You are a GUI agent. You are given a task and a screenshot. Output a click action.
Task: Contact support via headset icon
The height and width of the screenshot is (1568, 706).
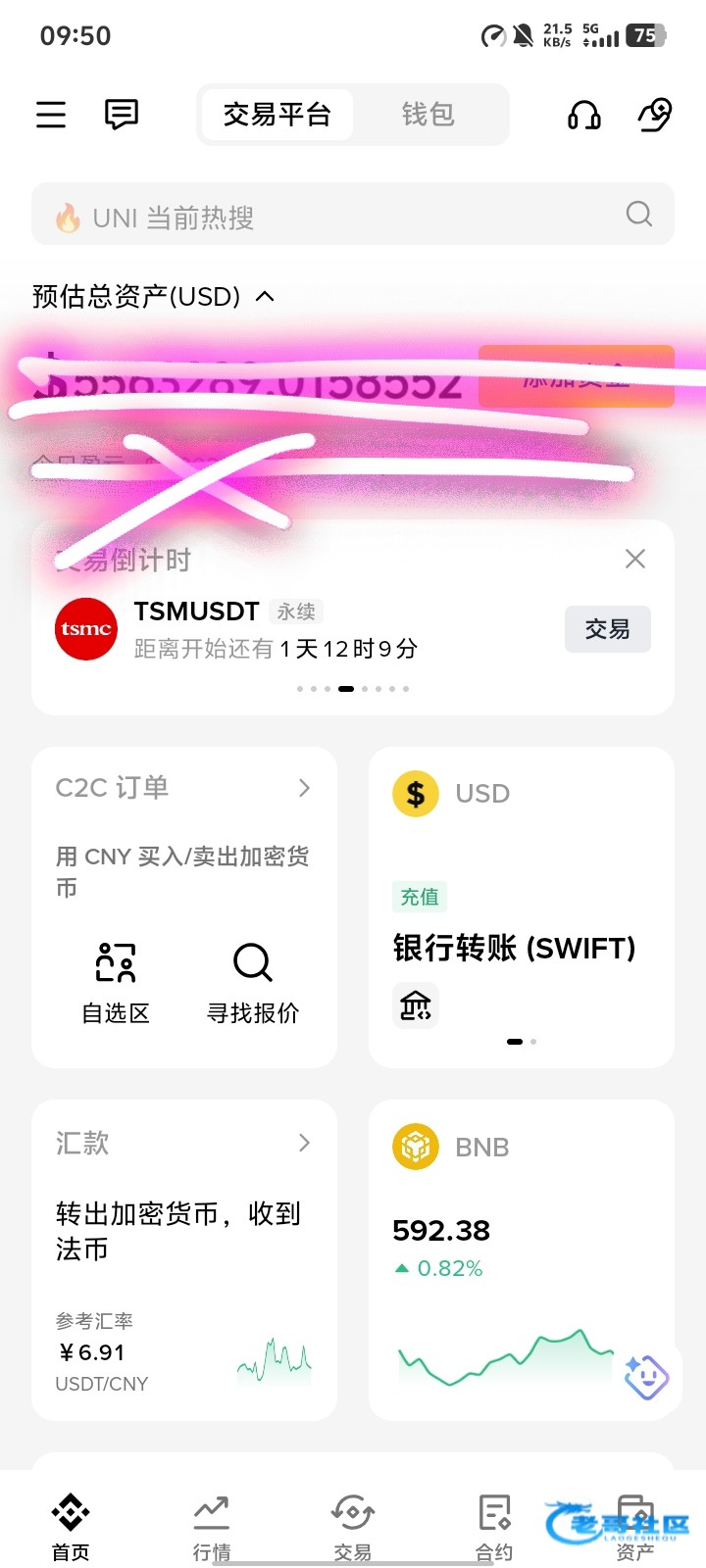[x=584, y=116]
